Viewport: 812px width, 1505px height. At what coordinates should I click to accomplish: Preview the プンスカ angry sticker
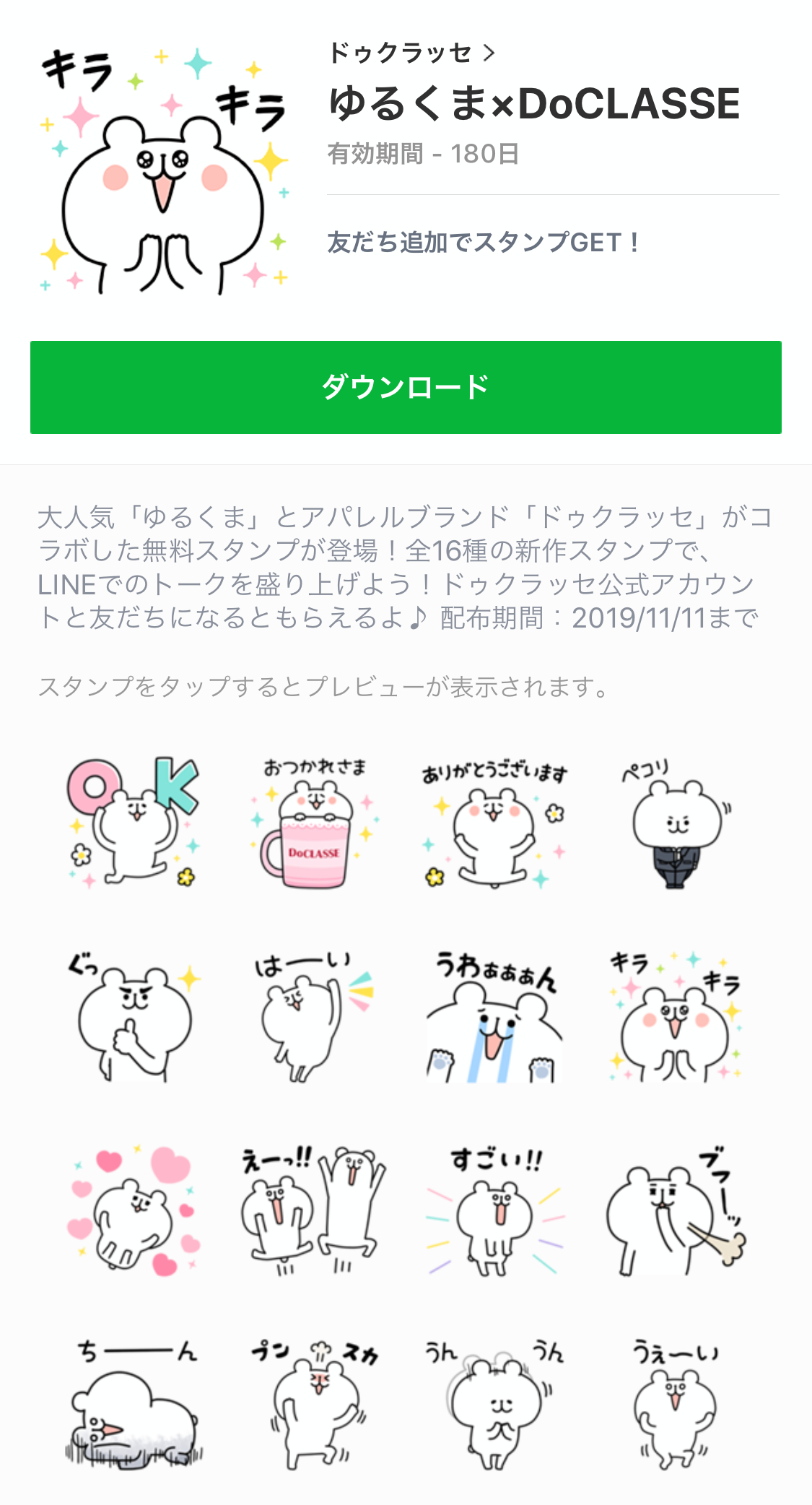pyautogui.click(x=314, y=1405)
